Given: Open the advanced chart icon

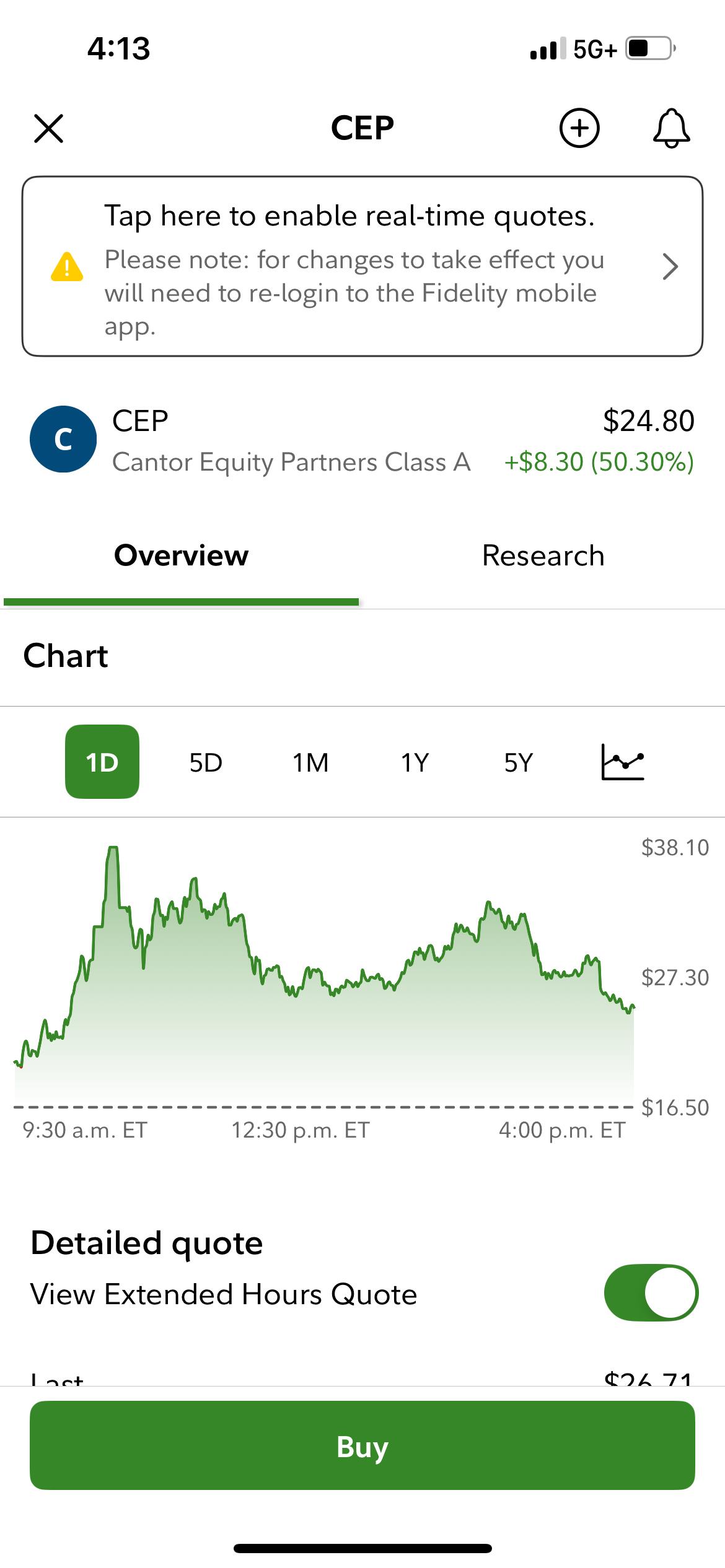Looking at the screenshot, I should 623,762.
